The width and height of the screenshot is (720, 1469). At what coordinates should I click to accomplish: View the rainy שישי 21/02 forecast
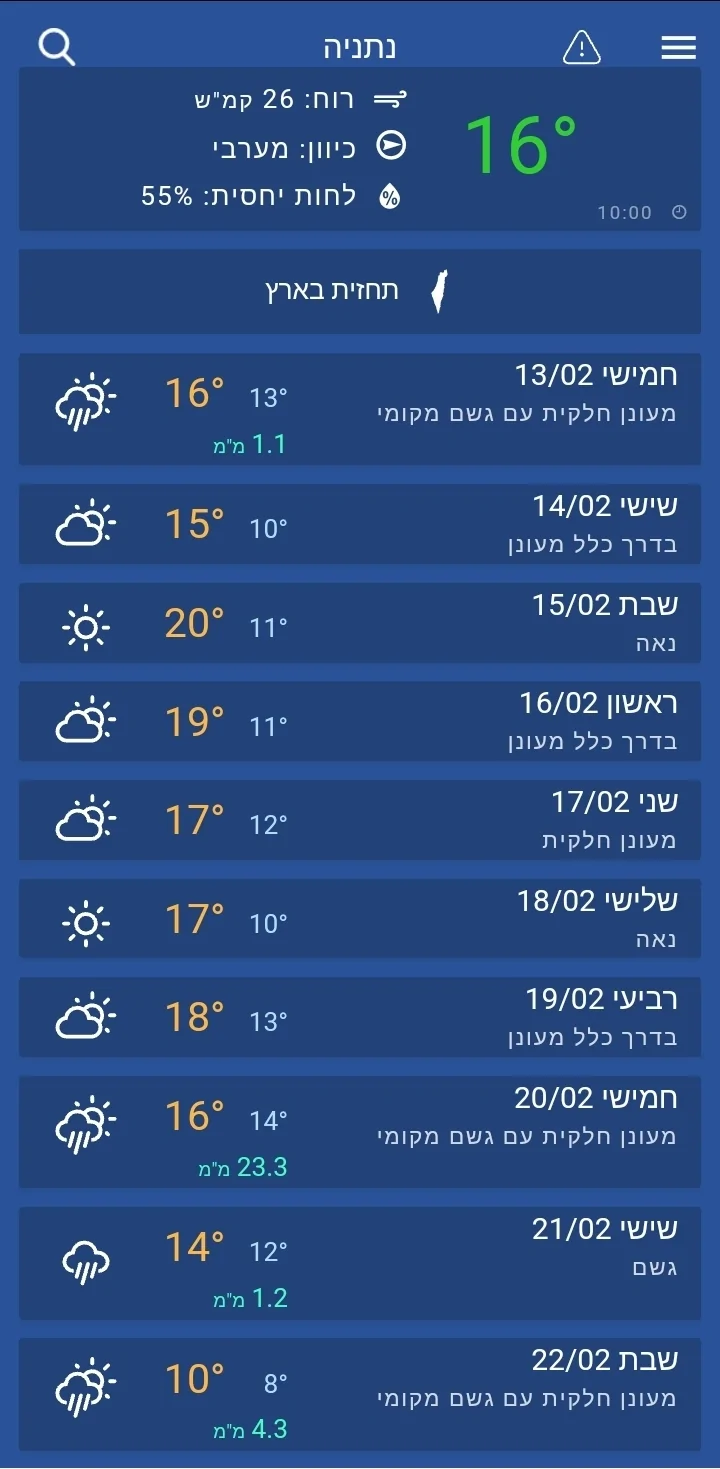coord(360,1263)
